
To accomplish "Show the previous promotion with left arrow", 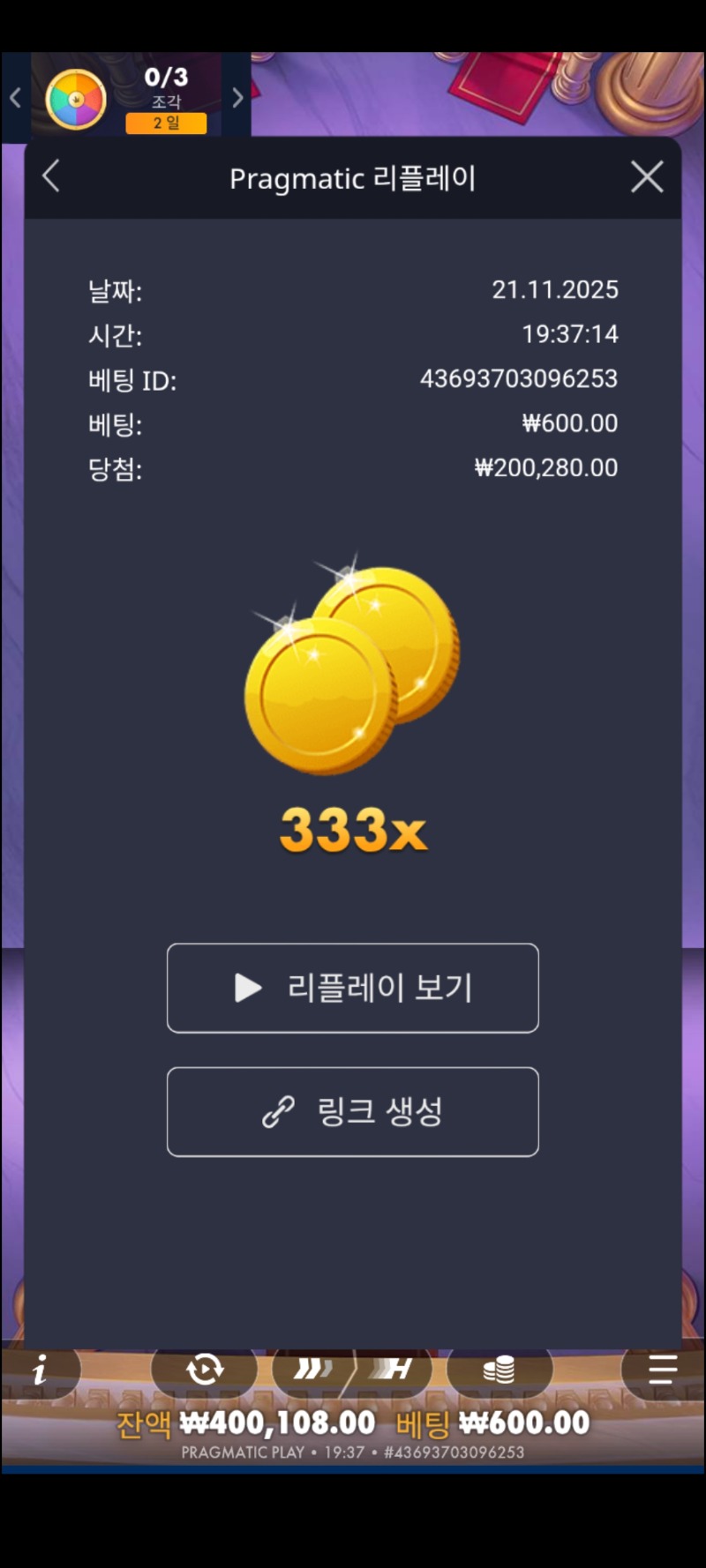I will 15,97.
